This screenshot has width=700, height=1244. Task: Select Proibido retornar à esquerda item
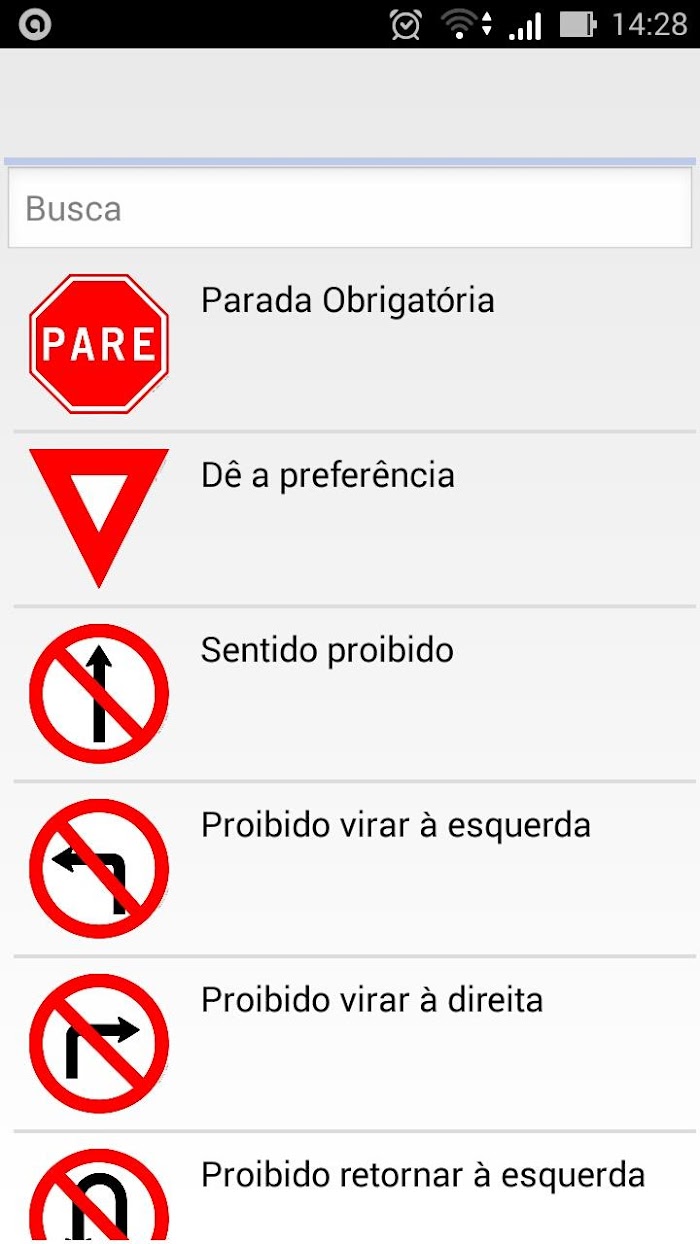coord(350,1188)
